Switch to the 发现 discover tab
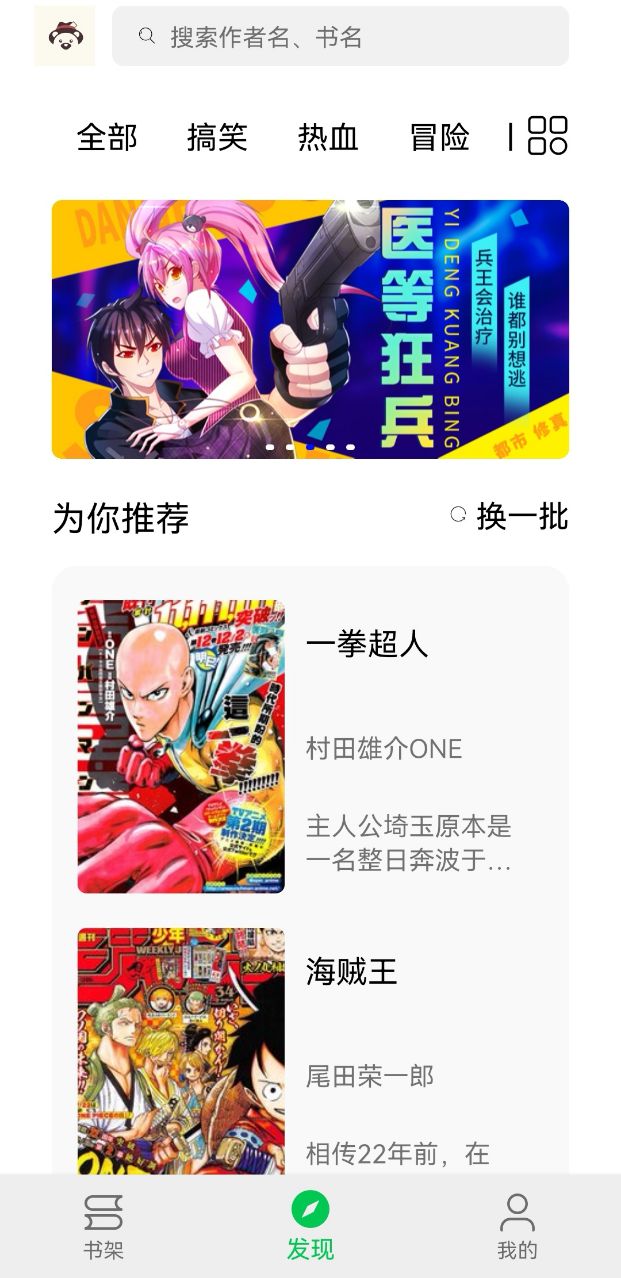Viewport: 621px width, 1278px height. point(310,1226)
